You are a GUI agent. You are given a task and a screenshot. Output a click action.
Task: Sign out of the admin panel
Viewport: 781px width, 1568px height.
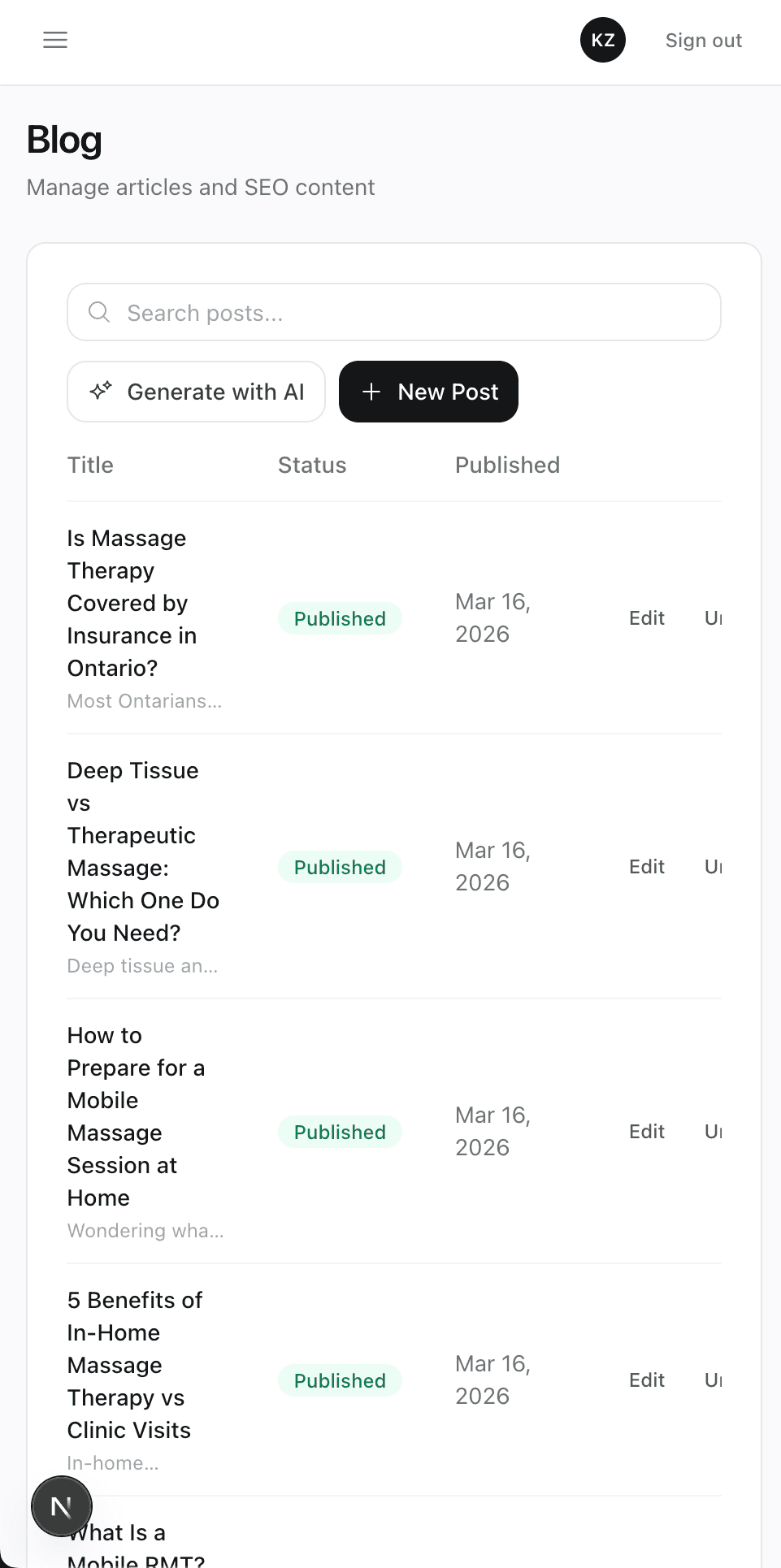point(703,40)
